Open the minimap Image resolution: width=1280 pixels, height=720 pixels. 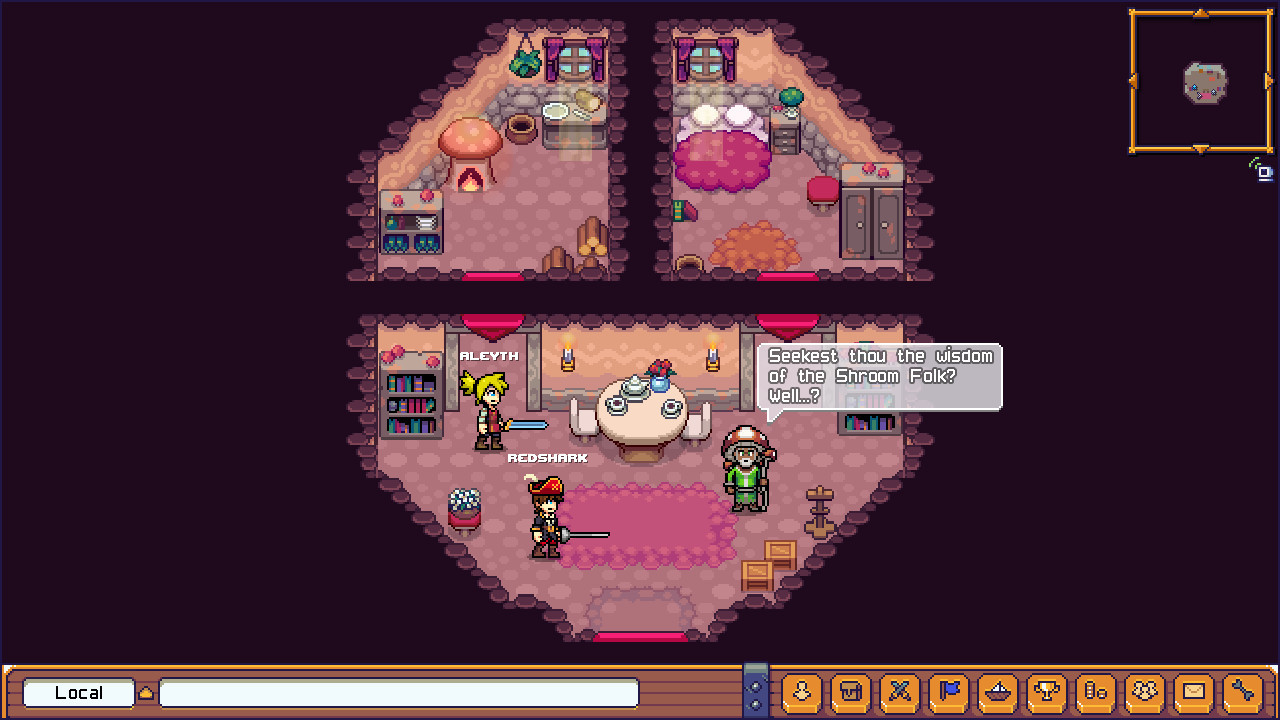click(1201, 82)
